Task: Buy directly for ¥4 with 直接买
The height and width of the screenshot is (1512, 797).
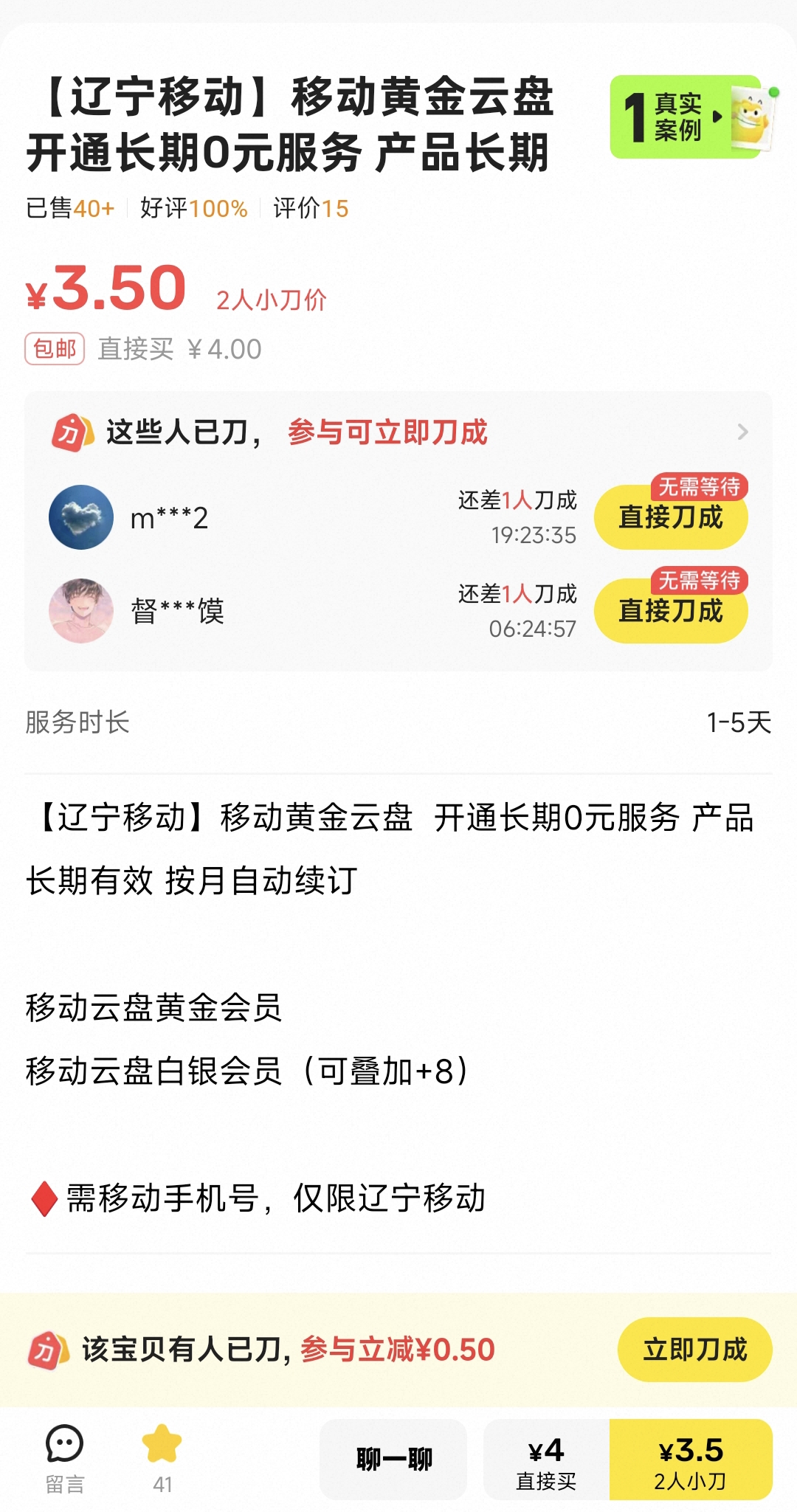Action: [546, 1459]
